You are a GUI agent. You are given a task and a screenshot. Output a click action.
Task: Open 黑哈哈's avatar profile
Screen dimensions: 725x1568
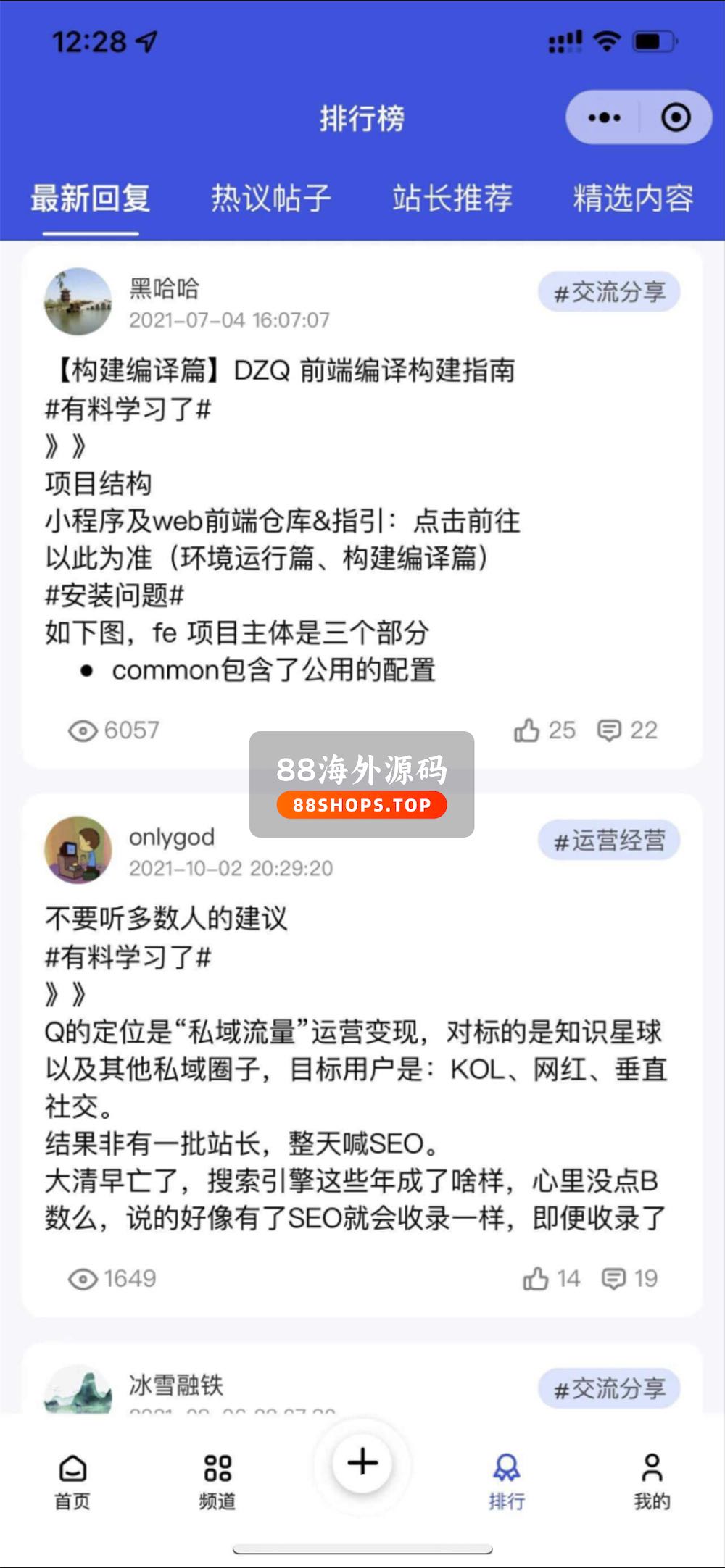[x=78, y=301]
